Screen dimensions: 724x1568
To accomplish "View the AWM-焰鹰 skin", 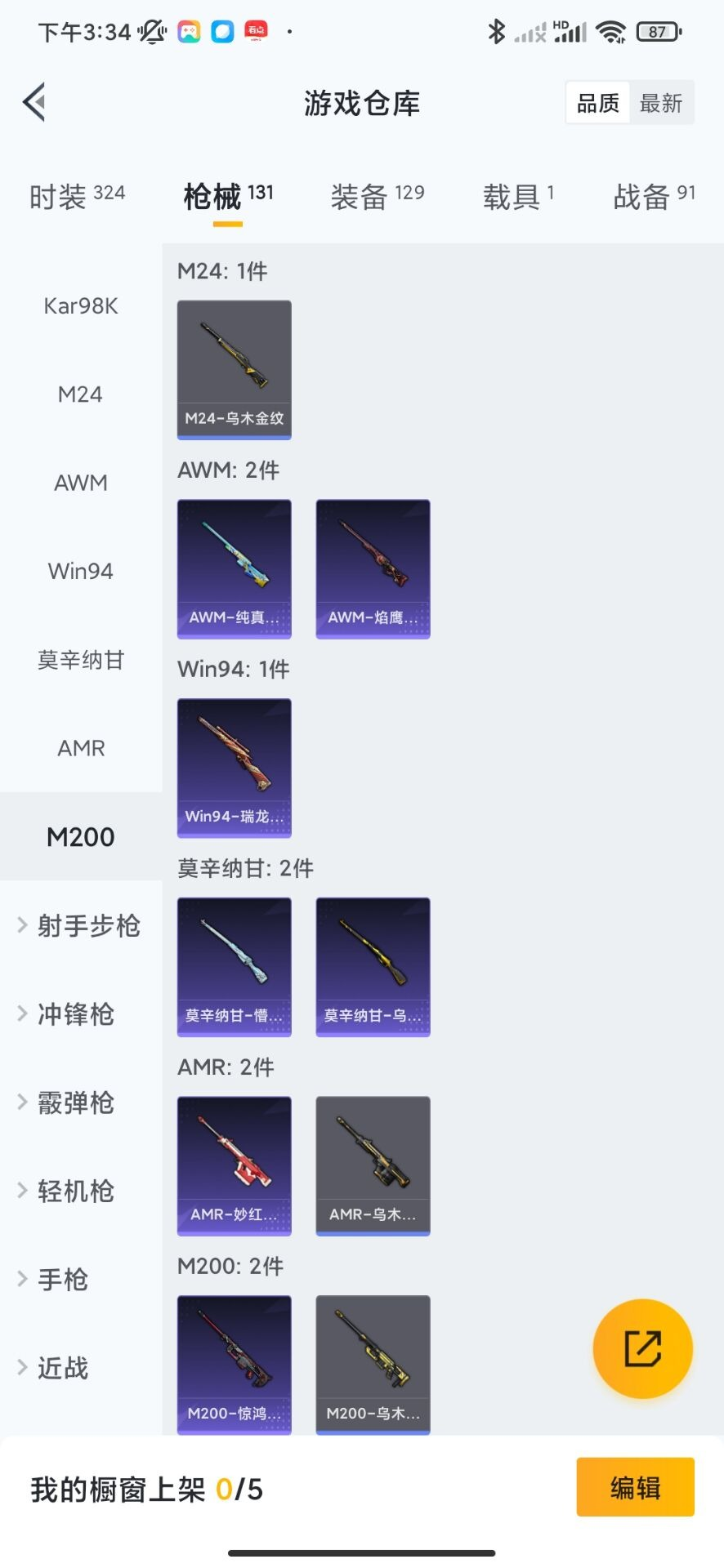I will pos(373,568).
